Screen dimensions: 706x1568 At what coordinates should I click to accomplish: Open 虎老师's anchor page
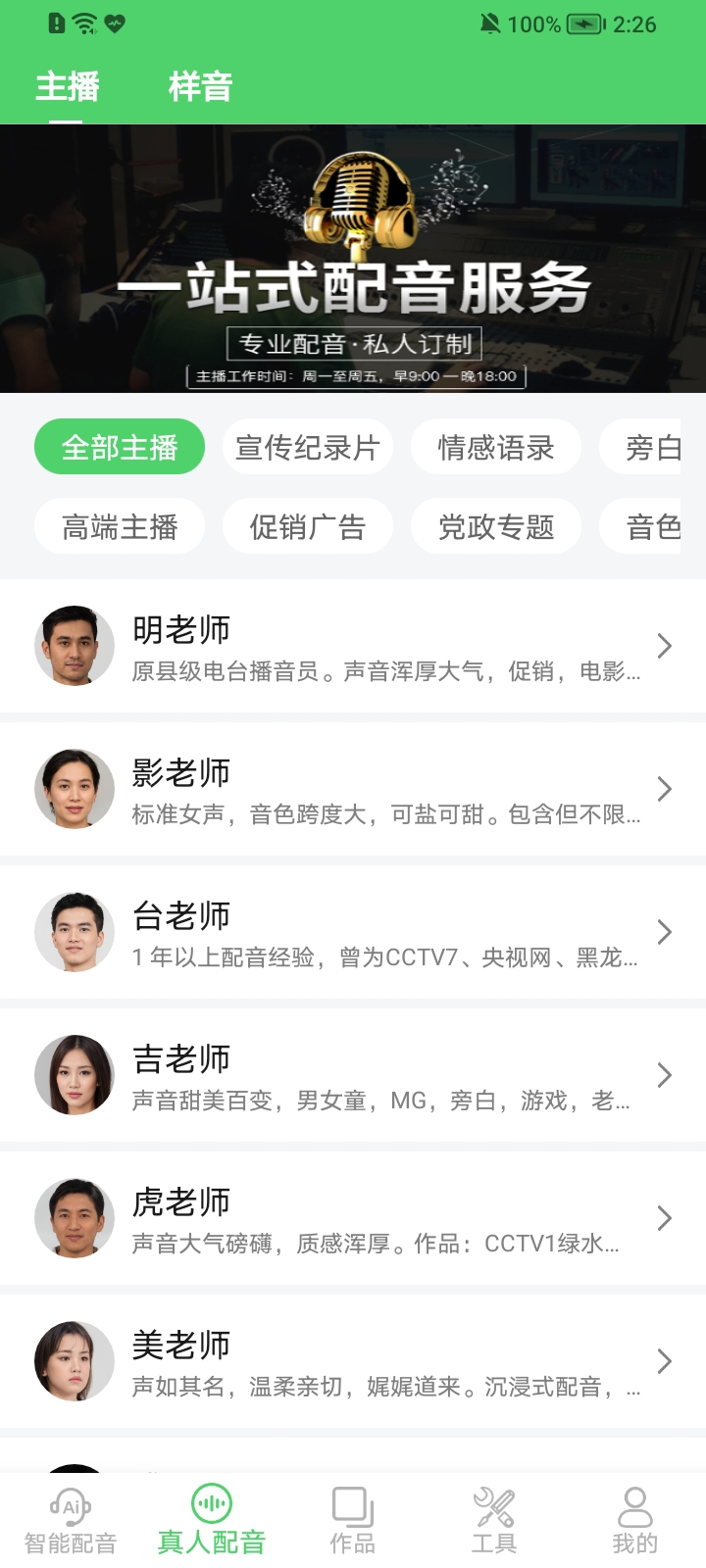point(353,1218)
